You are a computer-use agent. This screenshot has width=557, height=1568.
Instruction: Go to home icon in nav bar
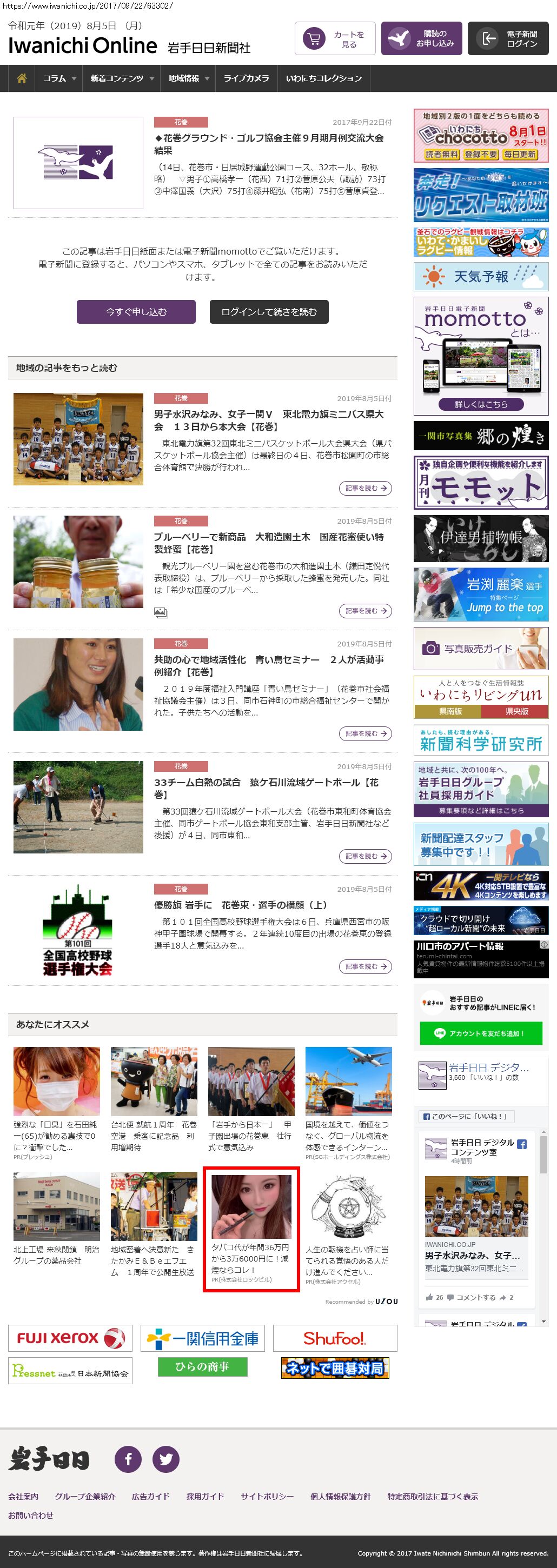pyautogui.click(x=22, y=78)
